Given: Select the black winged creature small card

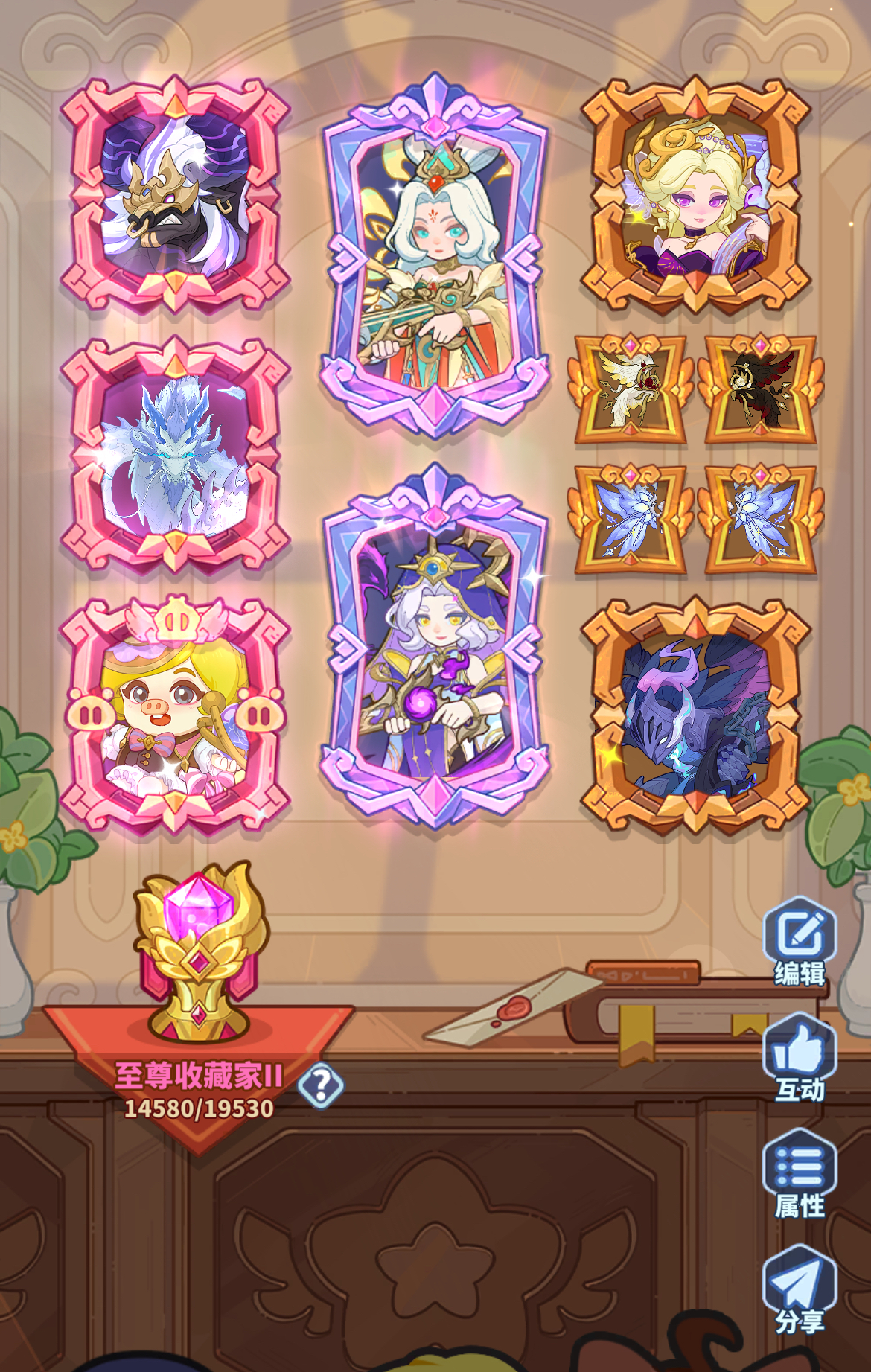Looking at the screenshot, I should click(761, 389).
